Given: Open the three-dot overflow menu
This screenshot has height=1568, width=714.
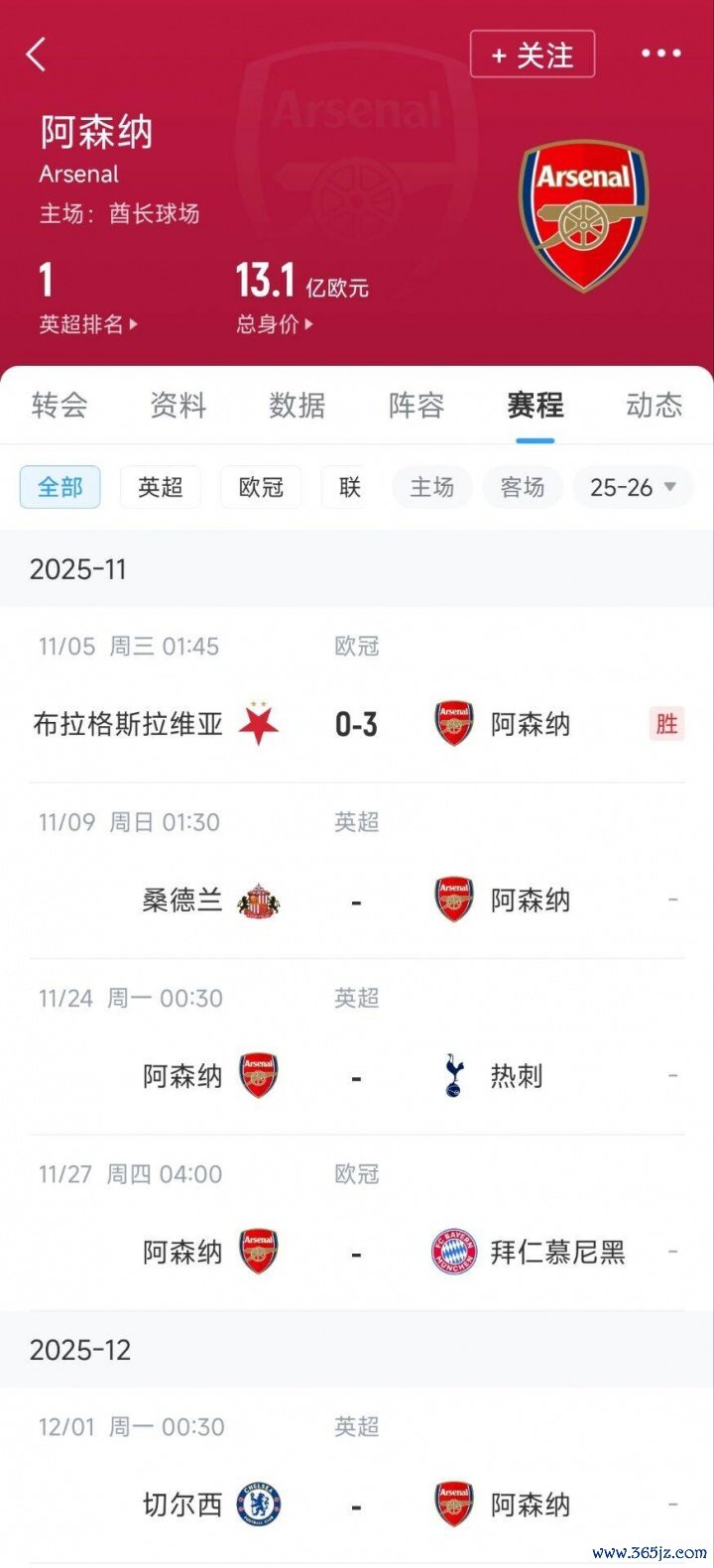Looking at the screenshot, I should point(660,54).
